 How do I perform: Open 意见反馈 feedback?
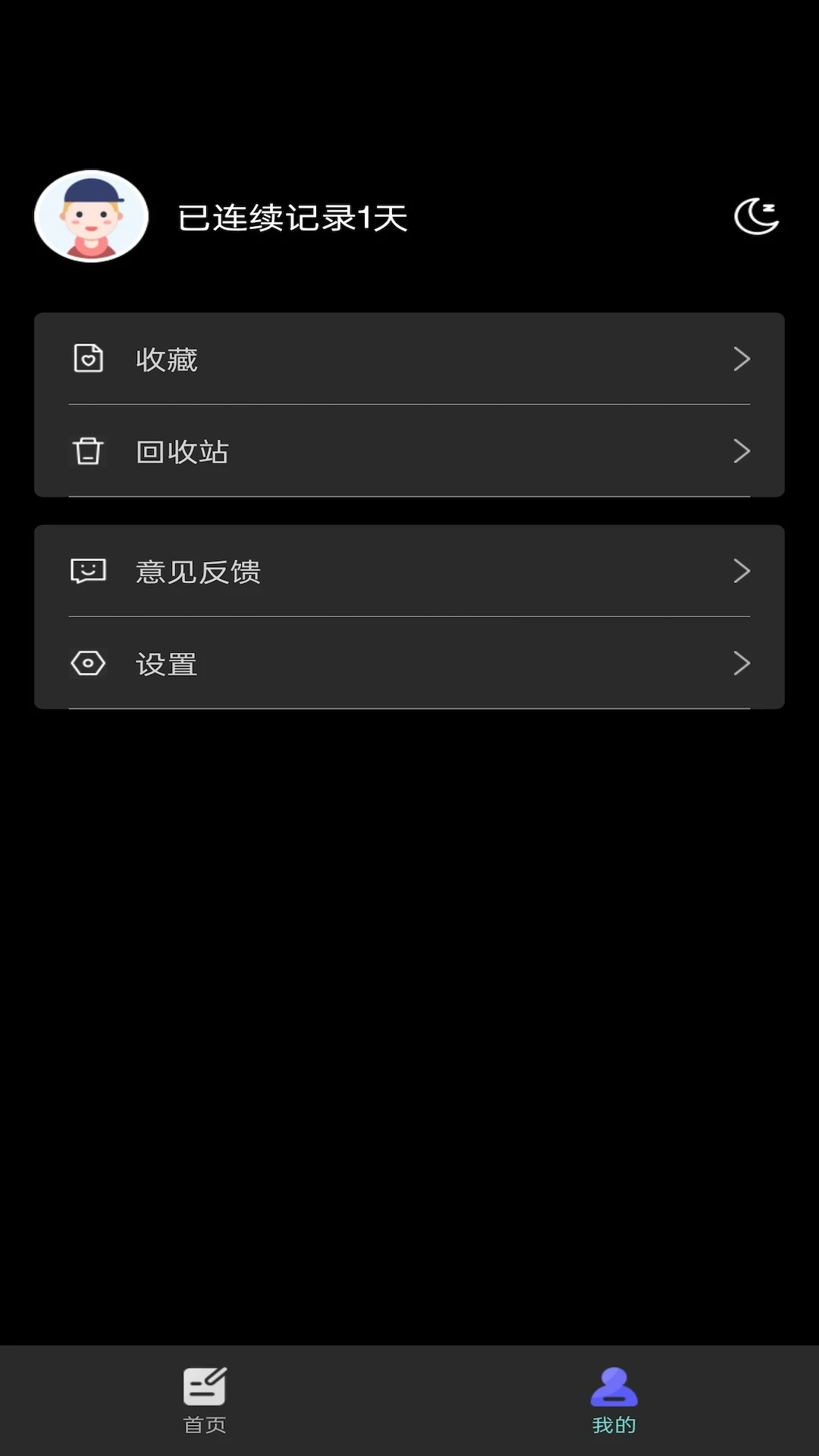[x=409, y=571]
